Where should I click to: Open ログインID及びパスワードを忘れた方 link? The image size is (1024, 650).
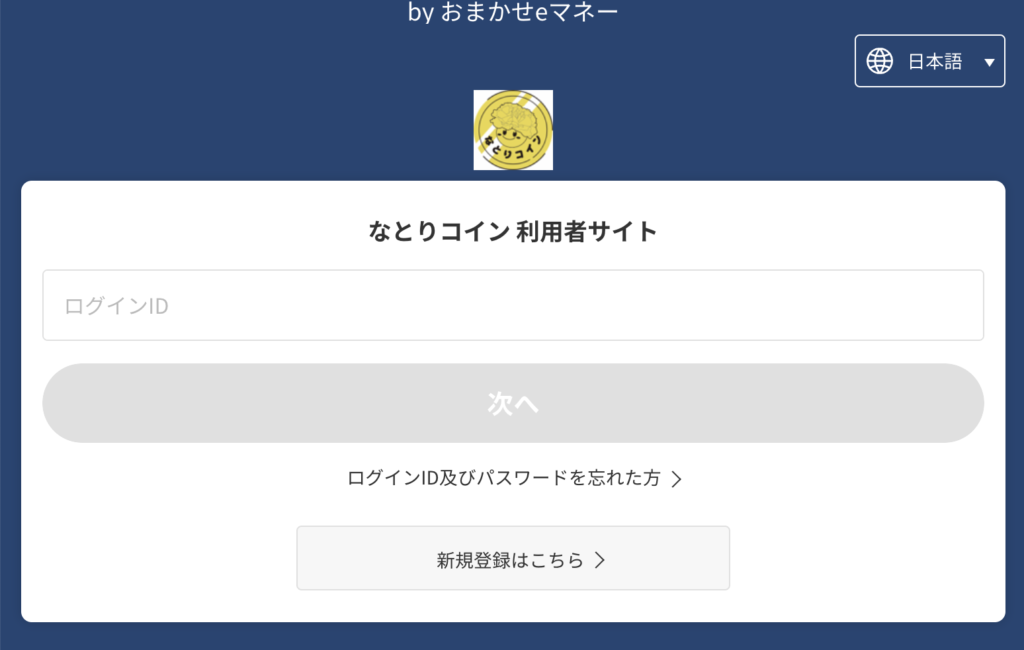513,479
